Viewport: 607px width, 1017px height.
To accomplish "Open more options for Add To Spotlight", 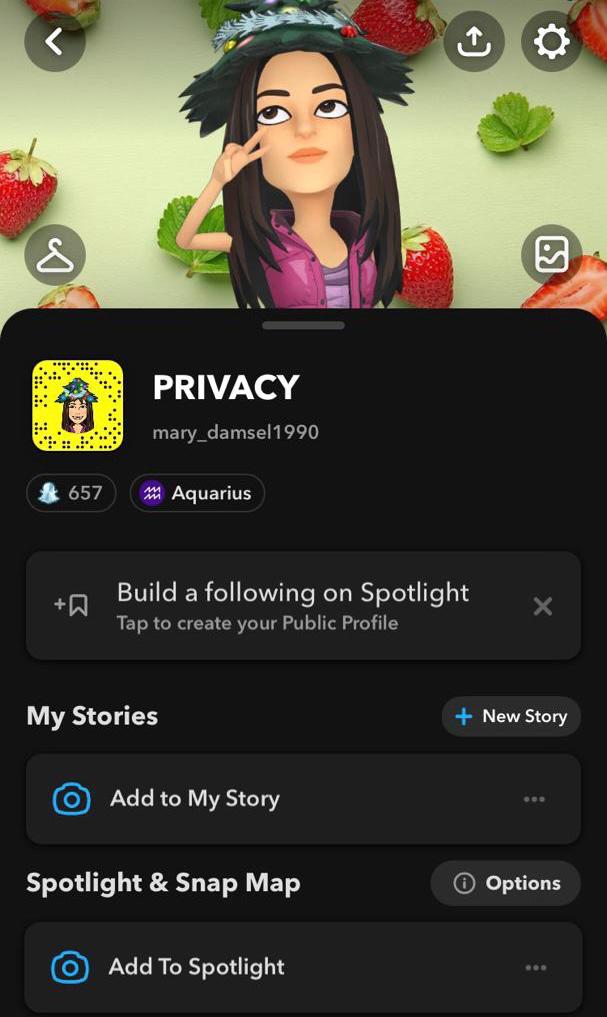I will coord(535,967).
